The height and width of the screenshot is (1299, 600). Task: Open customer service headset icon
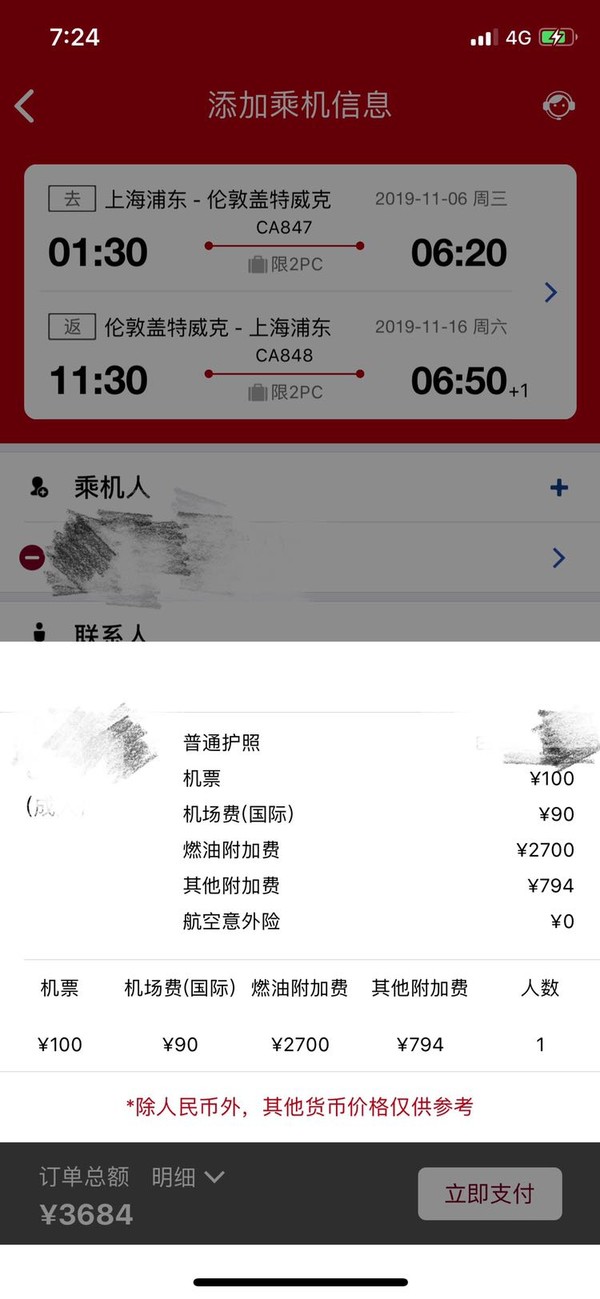point(558,105)
